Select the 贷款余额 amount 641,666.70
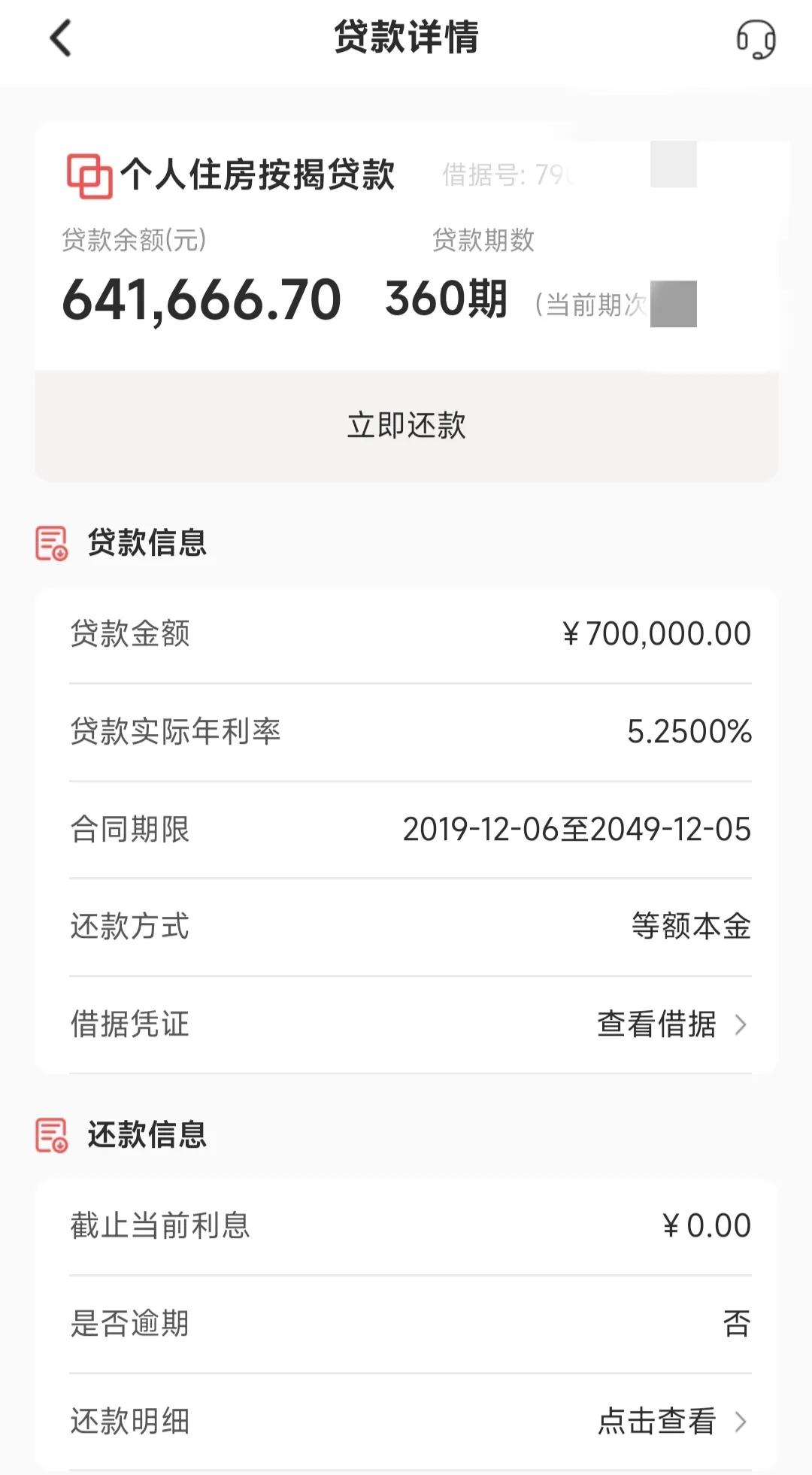Viewport: 812px width, 1475px height. [200, 299]
